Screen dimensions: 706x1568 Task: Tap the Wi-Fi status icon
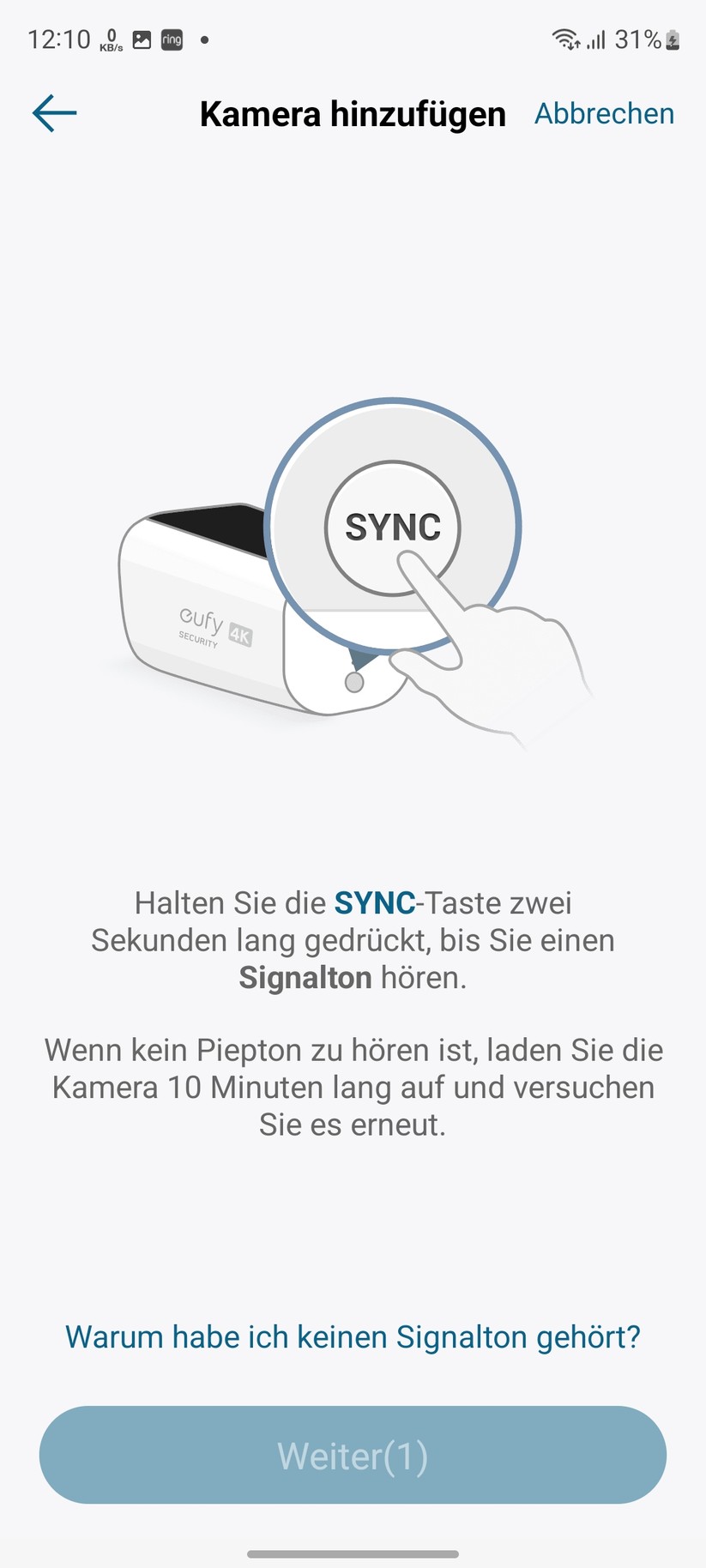coord(564,39)
